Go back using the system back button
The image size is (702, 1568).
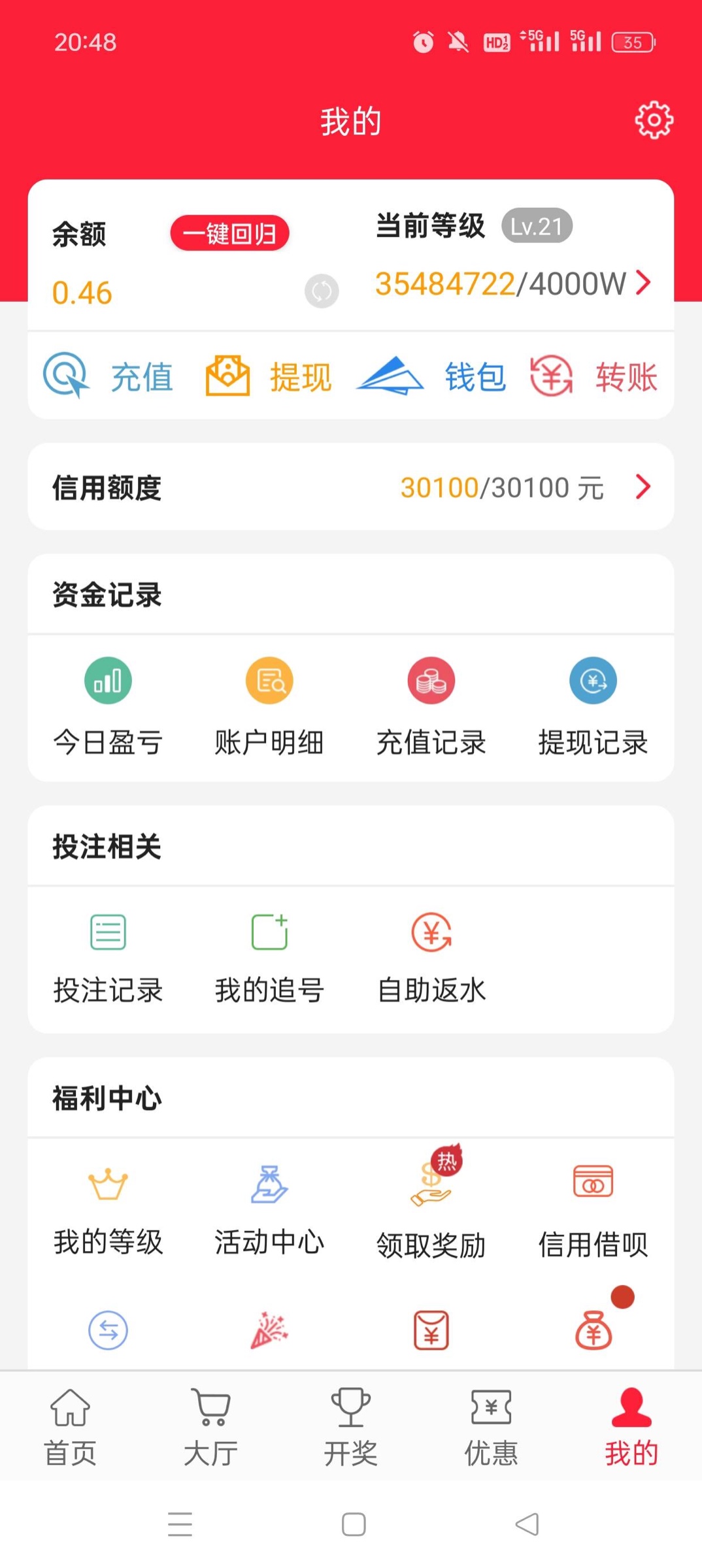coord(527,1524)
